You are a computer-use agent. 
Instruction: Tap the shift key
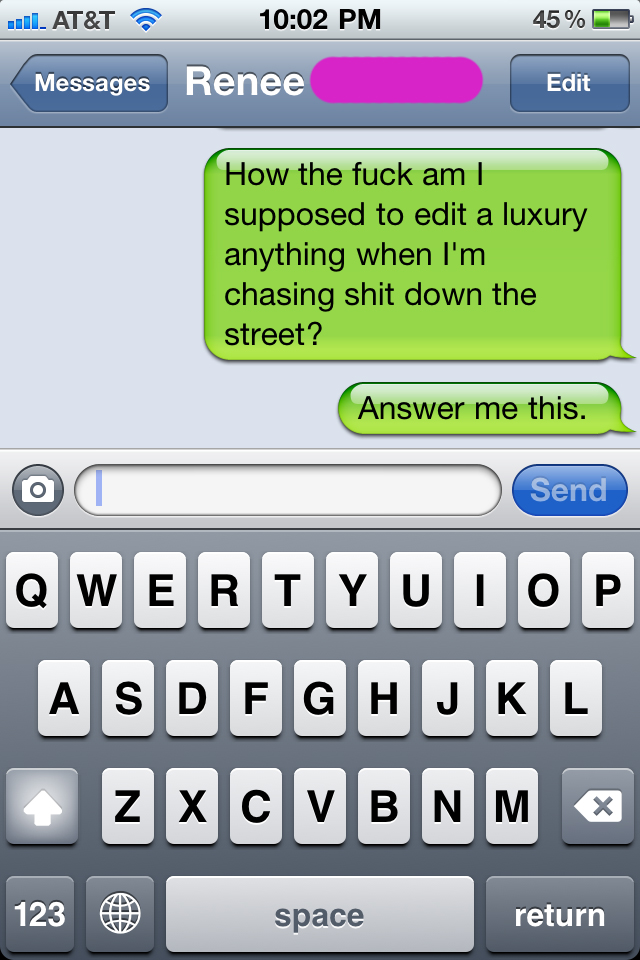(42, 806)
